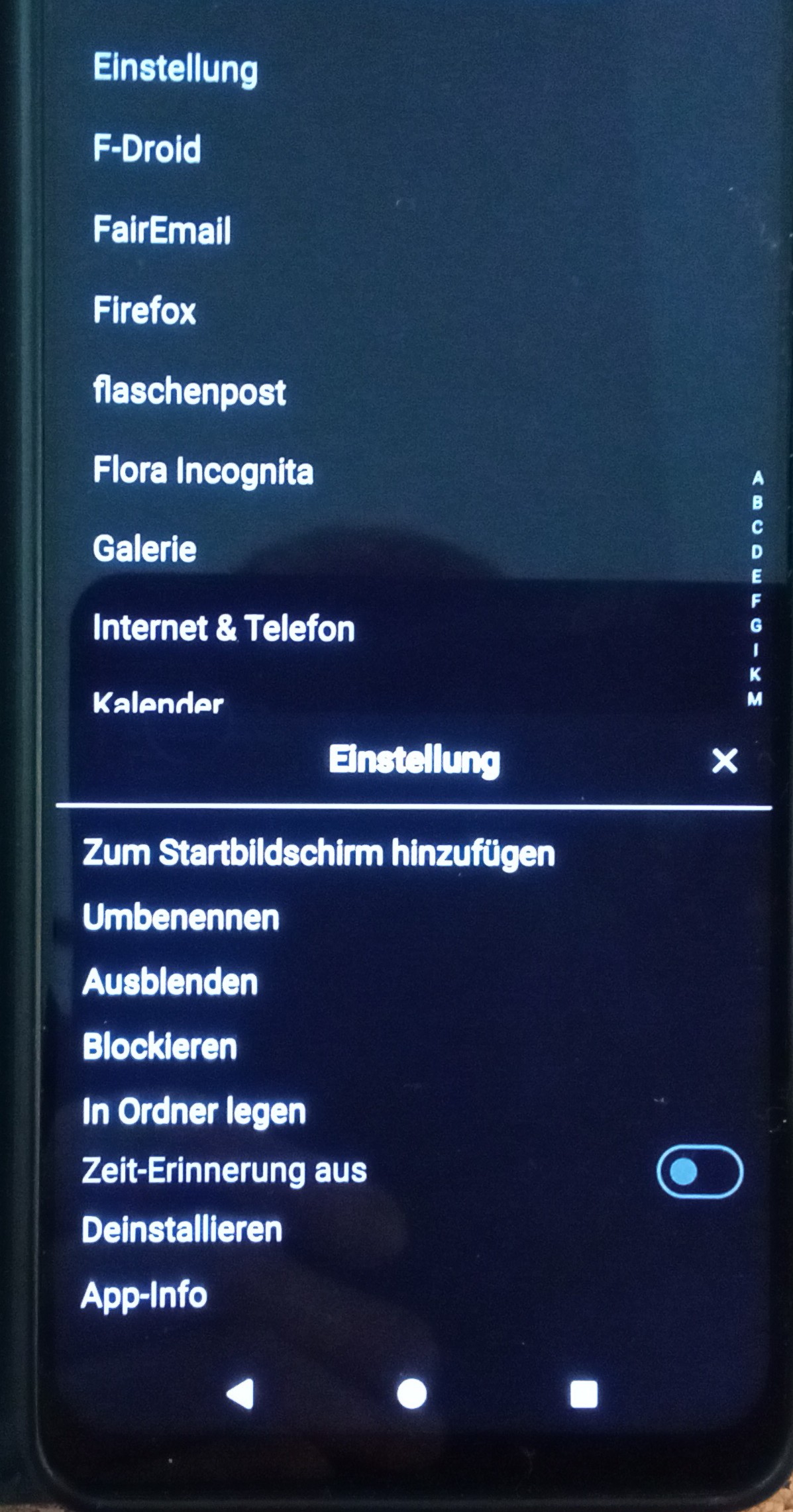Open Flora Incognita
Screen dimensions: 793x1512
[203, 471]
